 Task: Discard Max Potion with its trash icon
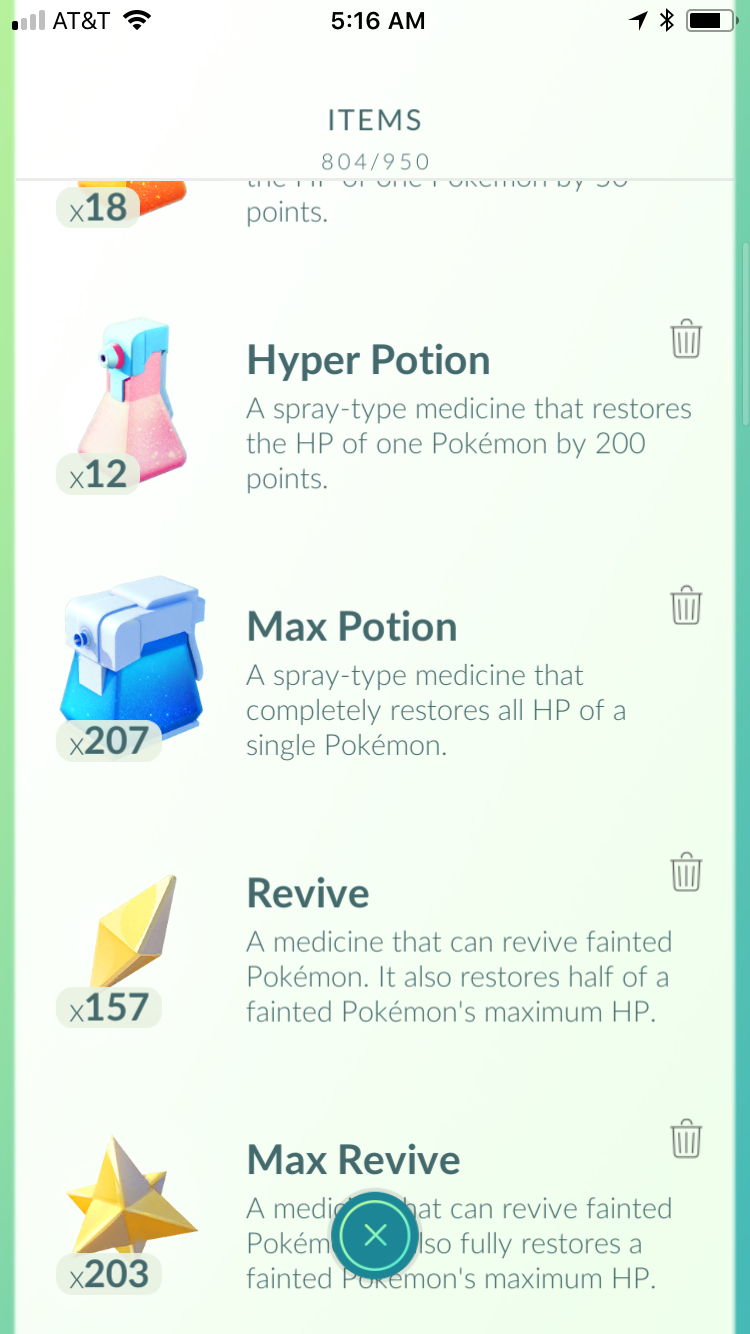click(x=686, y=605)
